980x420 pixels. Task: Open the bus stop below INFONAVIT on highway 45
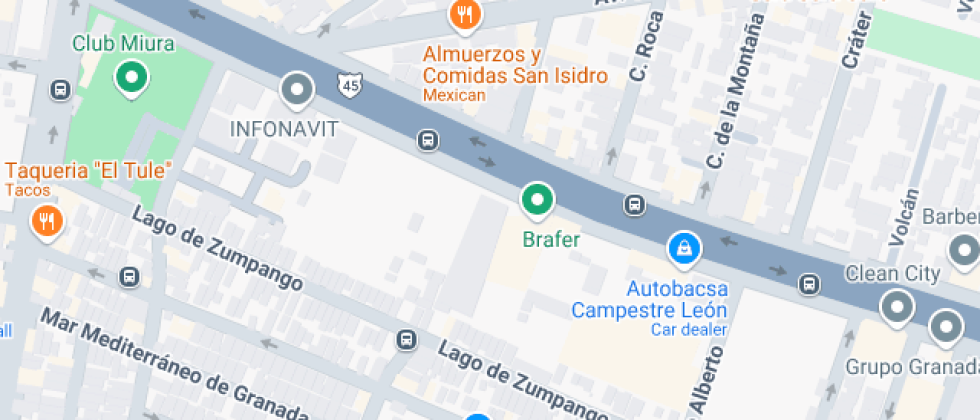(x=428, y=141)
